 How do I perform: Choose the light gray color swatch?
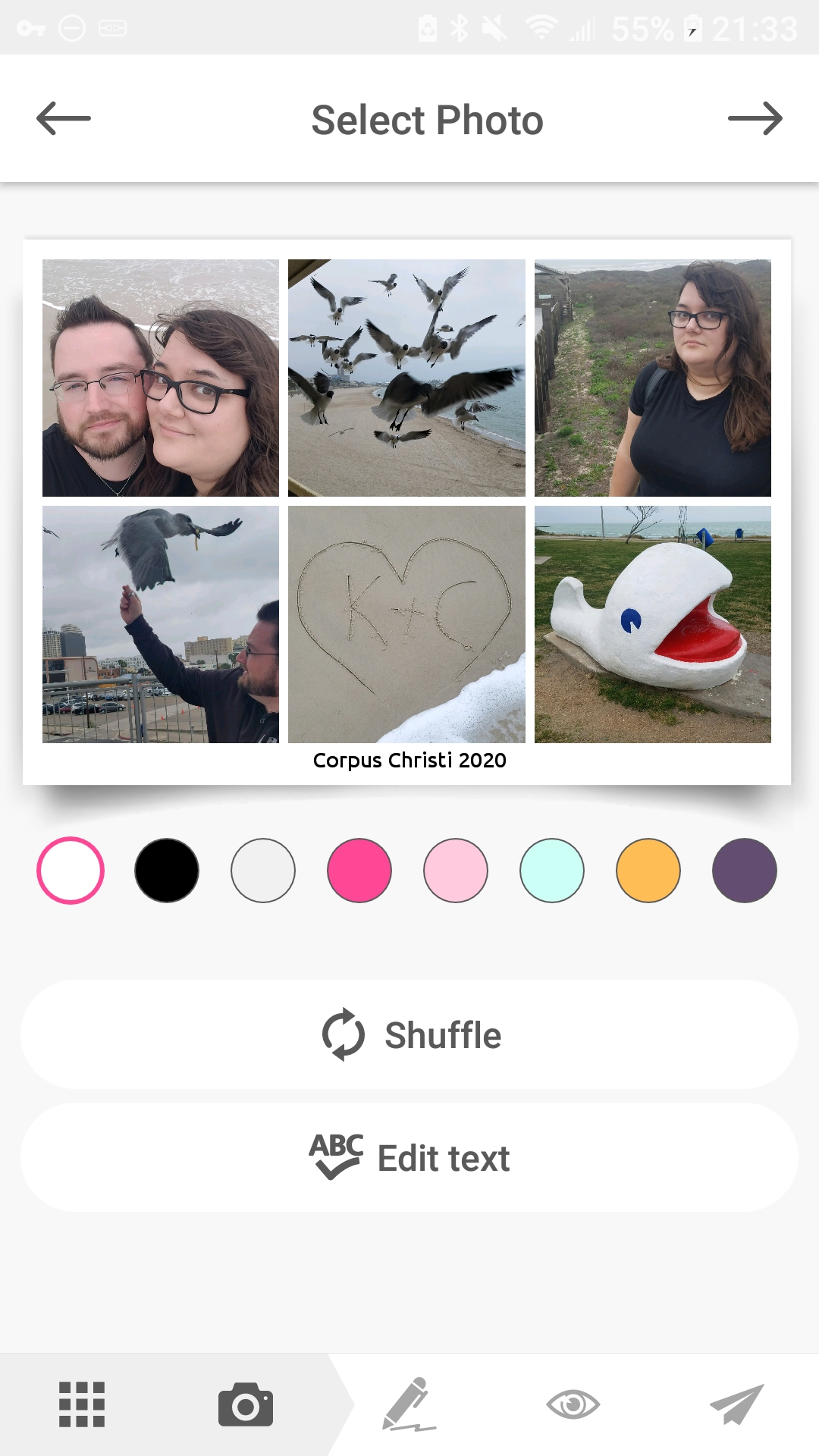pyautogui.click(x=263, y=871)
